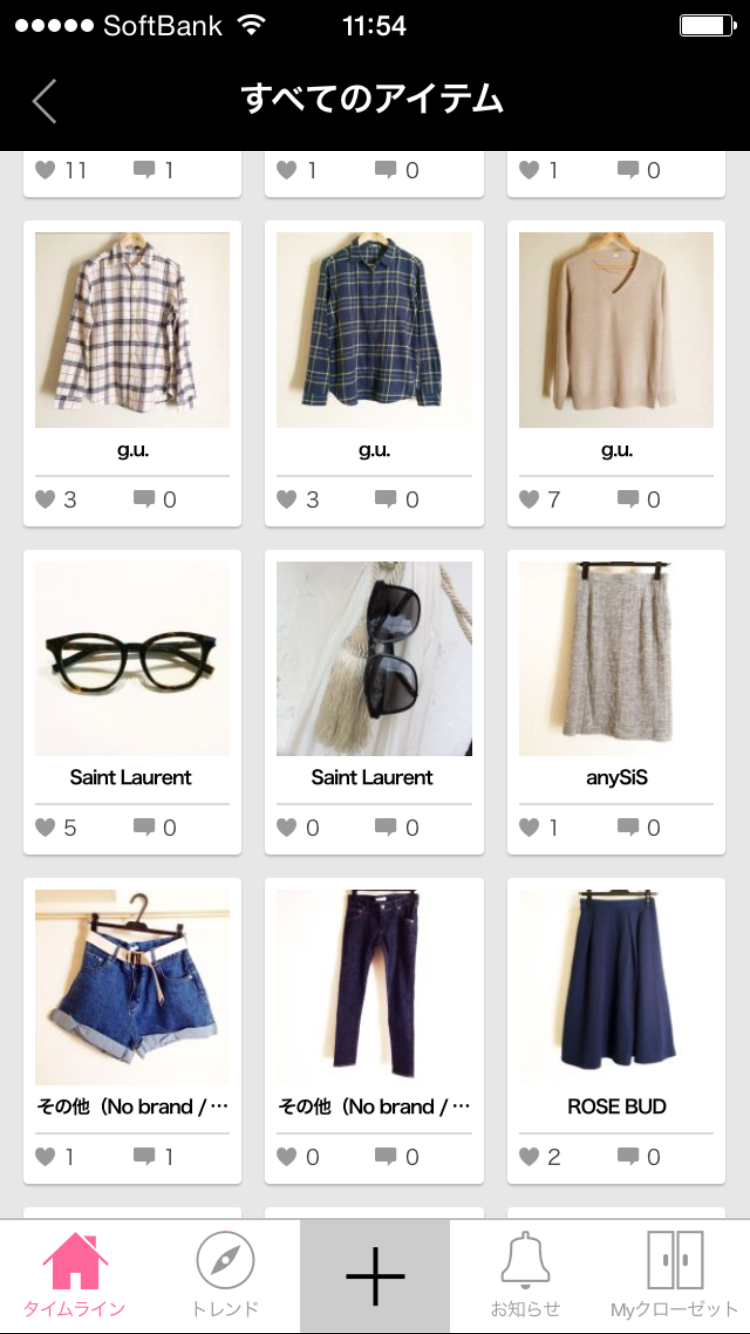This screenshot has height=1334, width=750.
Task: Comment on the anySiS skirt
Action: point(628,827)
